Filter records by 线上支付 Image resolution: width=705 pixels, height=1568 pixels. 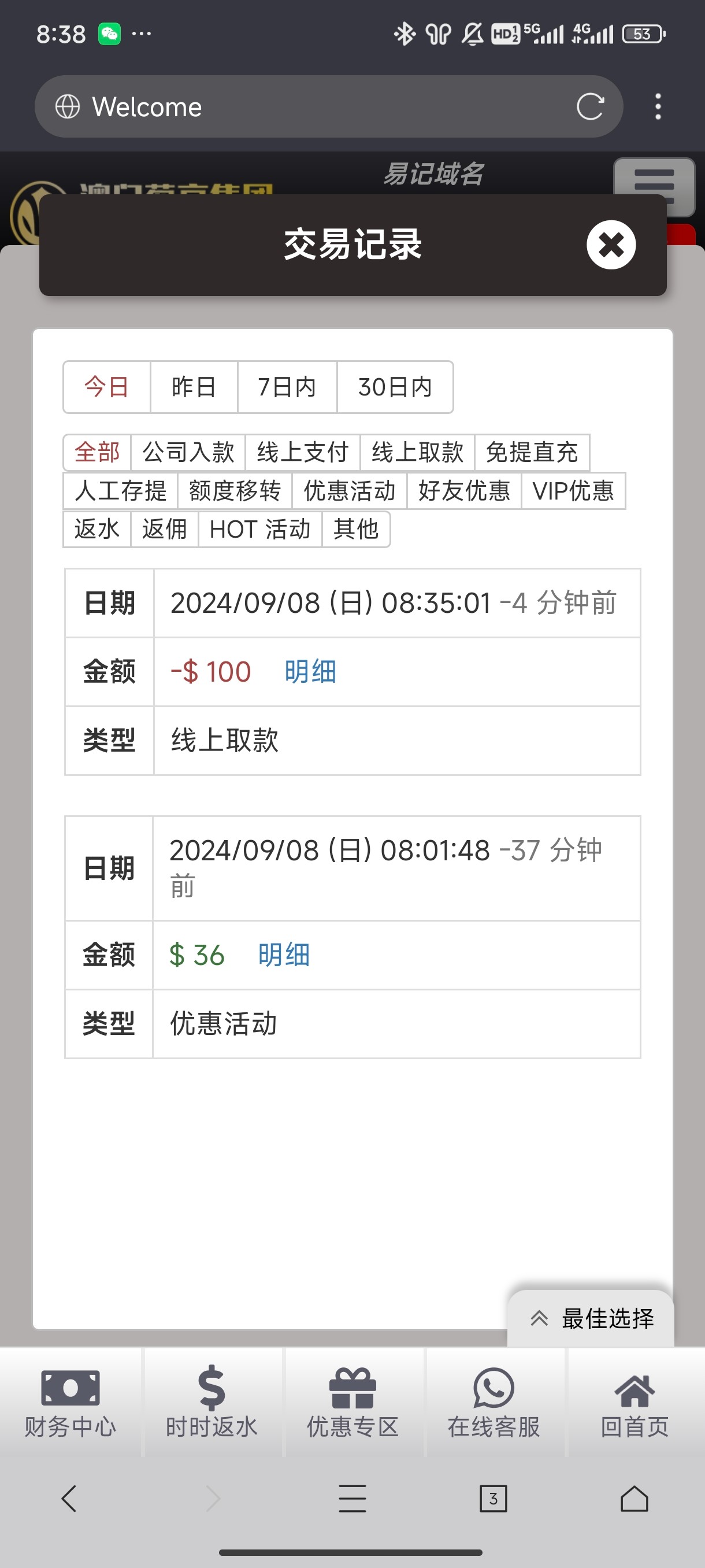click(302, 452)
